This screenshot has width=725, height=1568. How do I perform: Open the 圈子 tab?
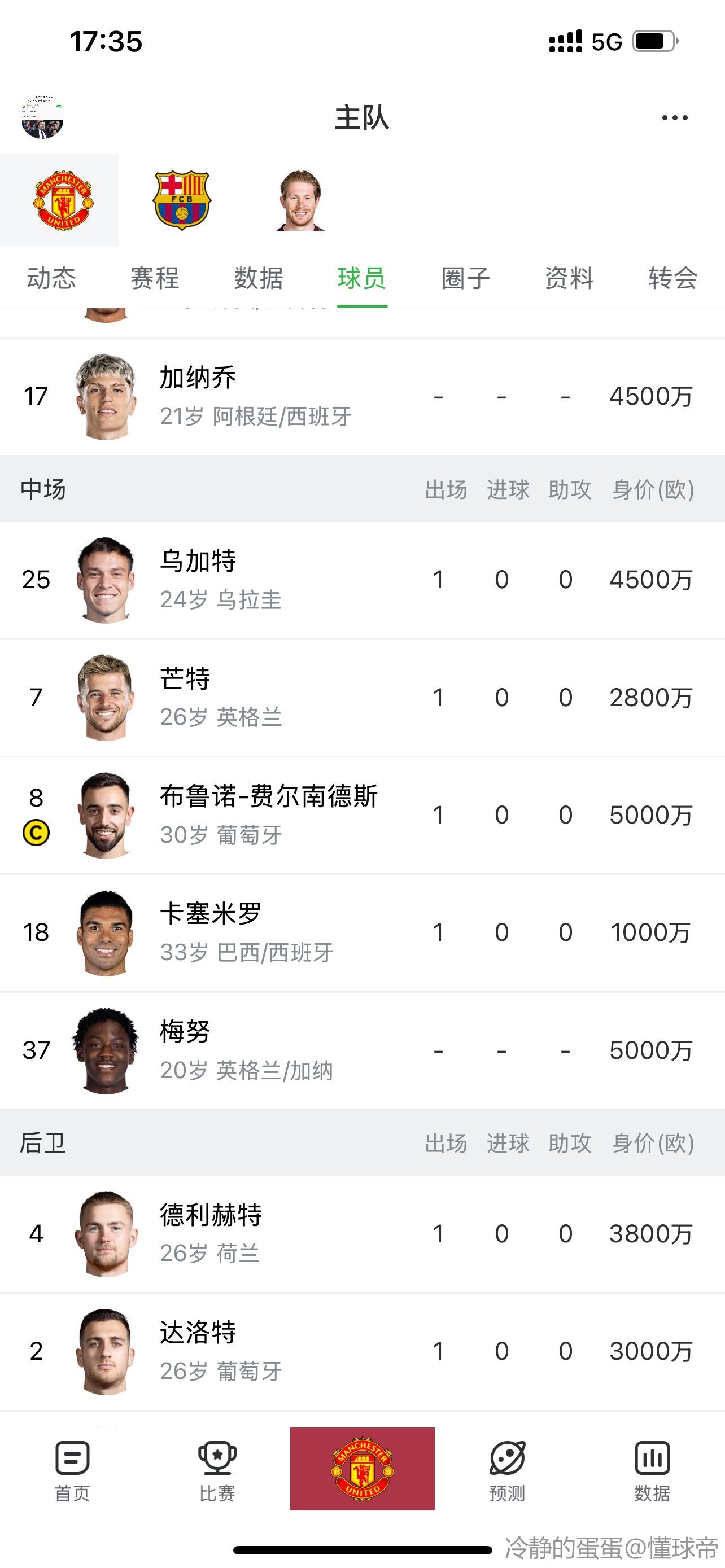(466, 278)
